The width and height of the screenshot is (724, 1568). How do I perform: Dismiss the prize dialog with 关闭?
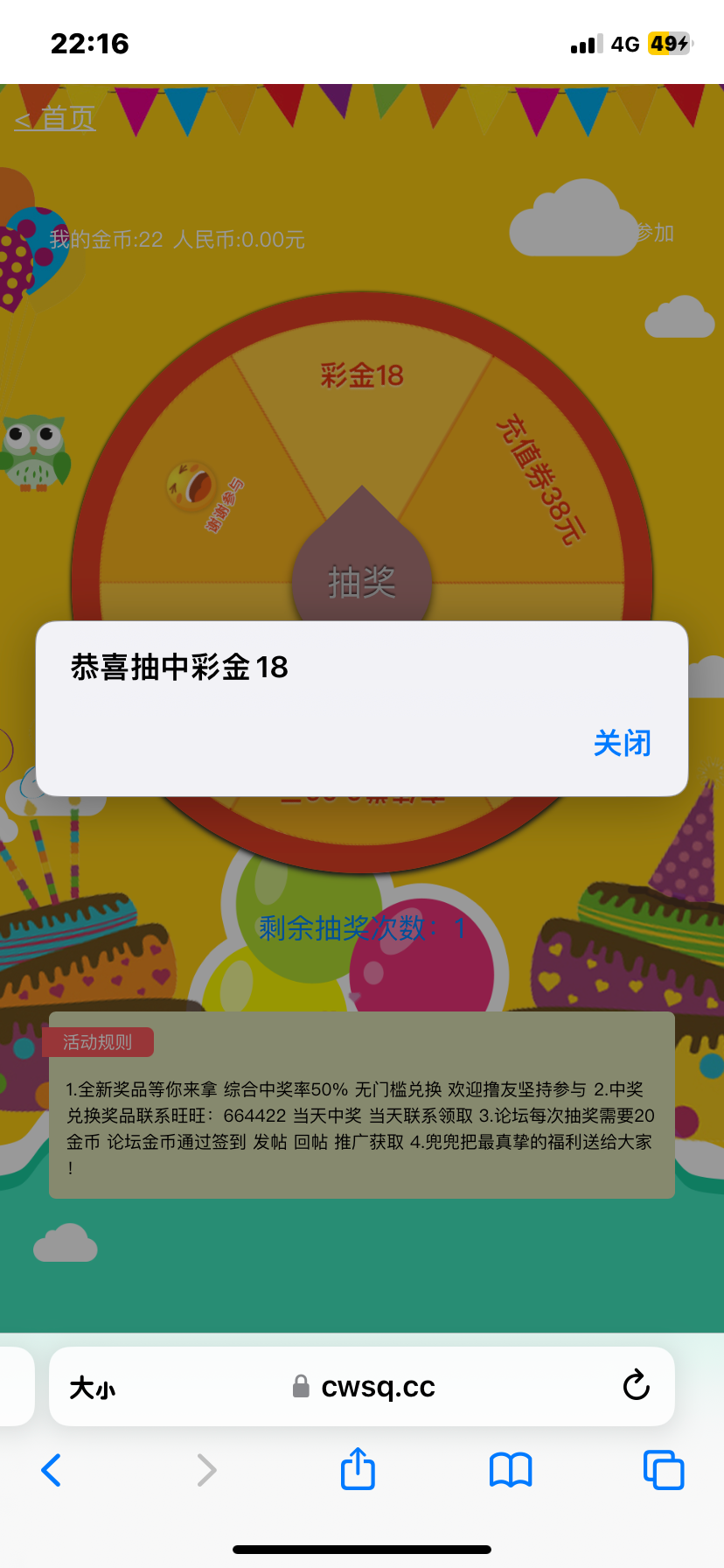(623, 743)
